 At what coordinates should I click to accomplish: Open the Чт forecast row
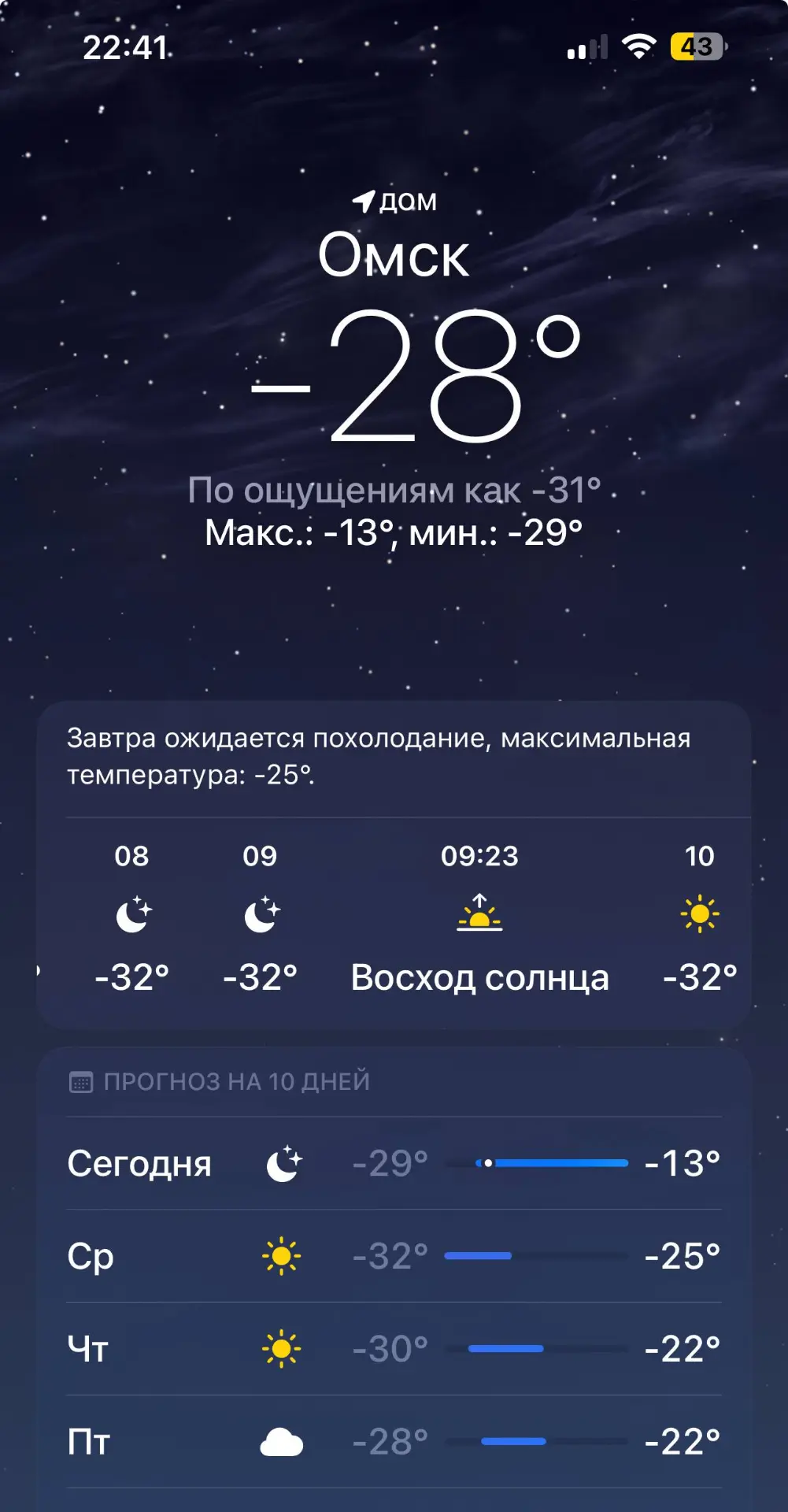click(394, 1349)
